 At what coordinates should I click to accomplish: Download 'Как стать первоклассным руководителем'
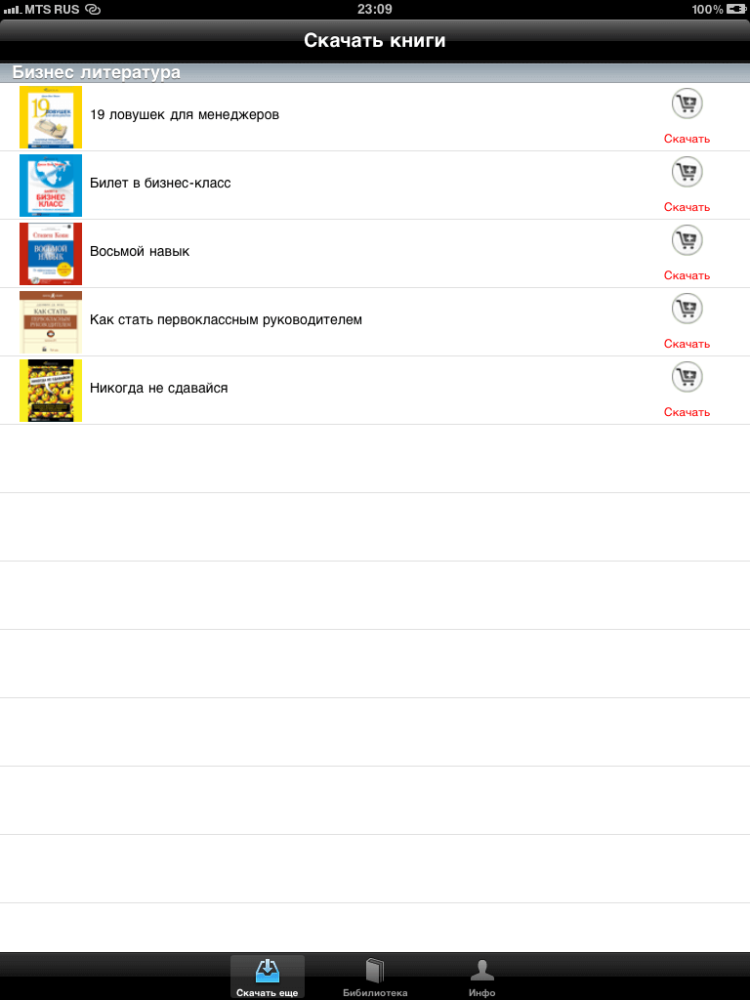pyautogui.click(x=686, y=309)
